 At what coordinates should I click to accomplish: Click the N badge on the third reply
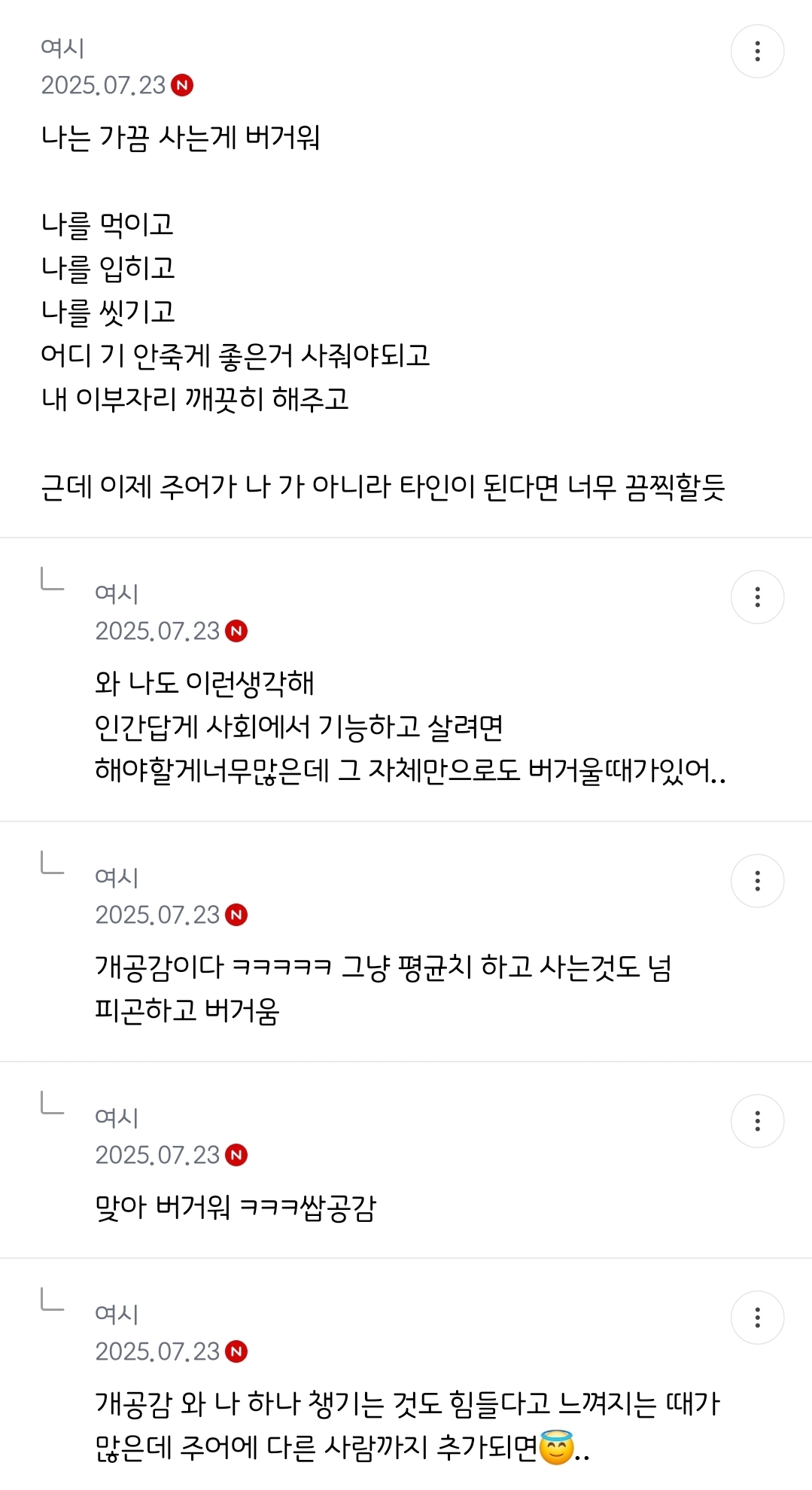tap(236, 1156)
